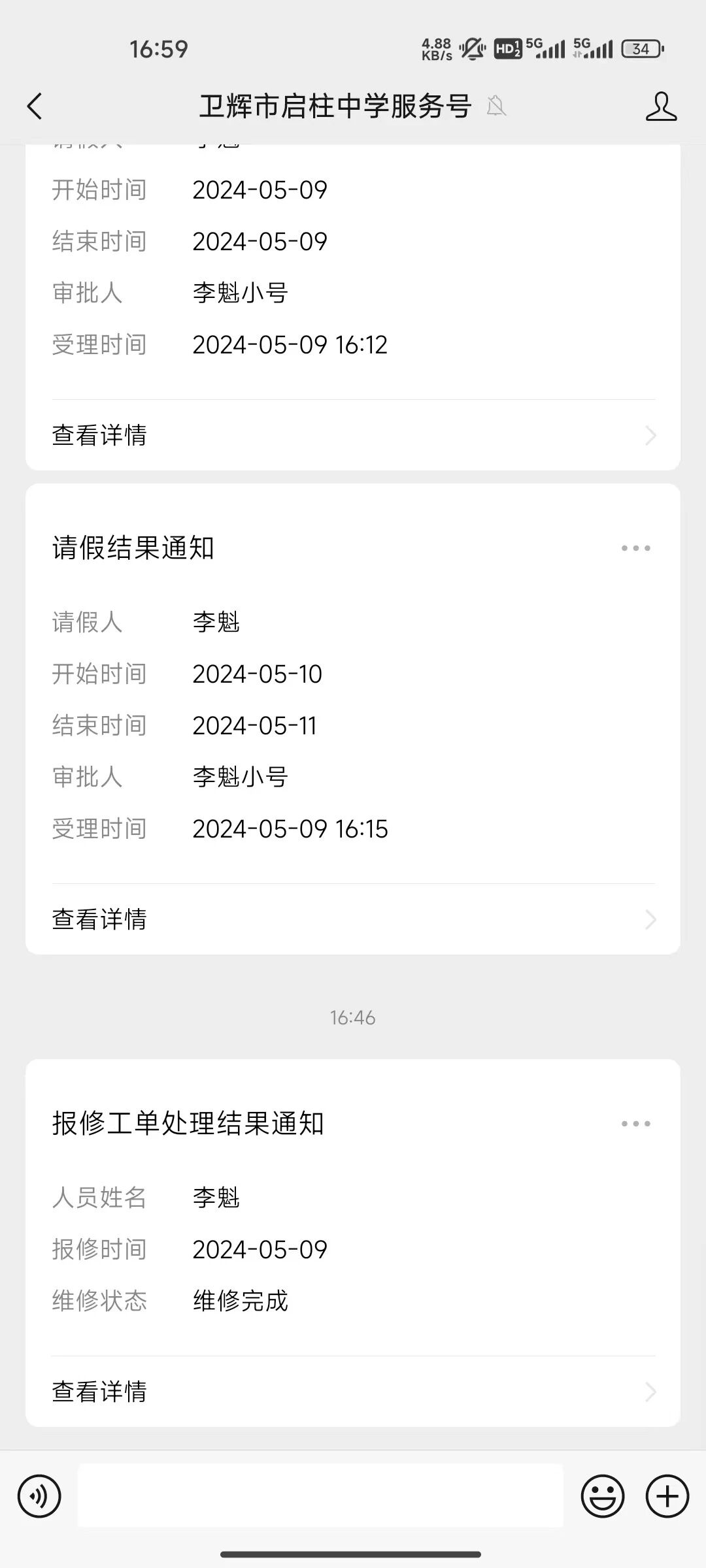Screen dimensions: 706x1568
Task: Open more options on the 请假结果通知 card
Action: [635, 548]
